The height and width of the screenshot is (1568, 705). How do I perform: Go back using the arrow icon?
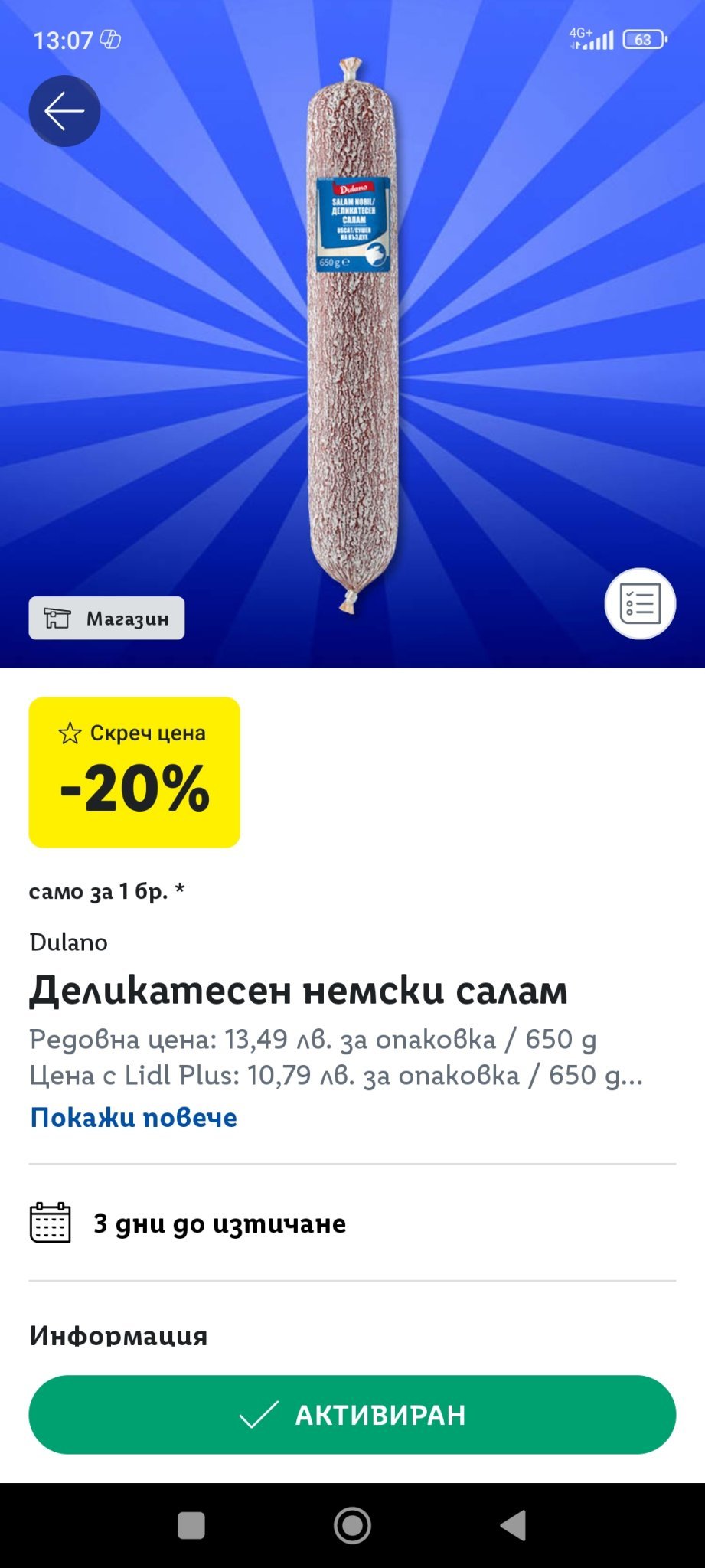tap(64, 111)
